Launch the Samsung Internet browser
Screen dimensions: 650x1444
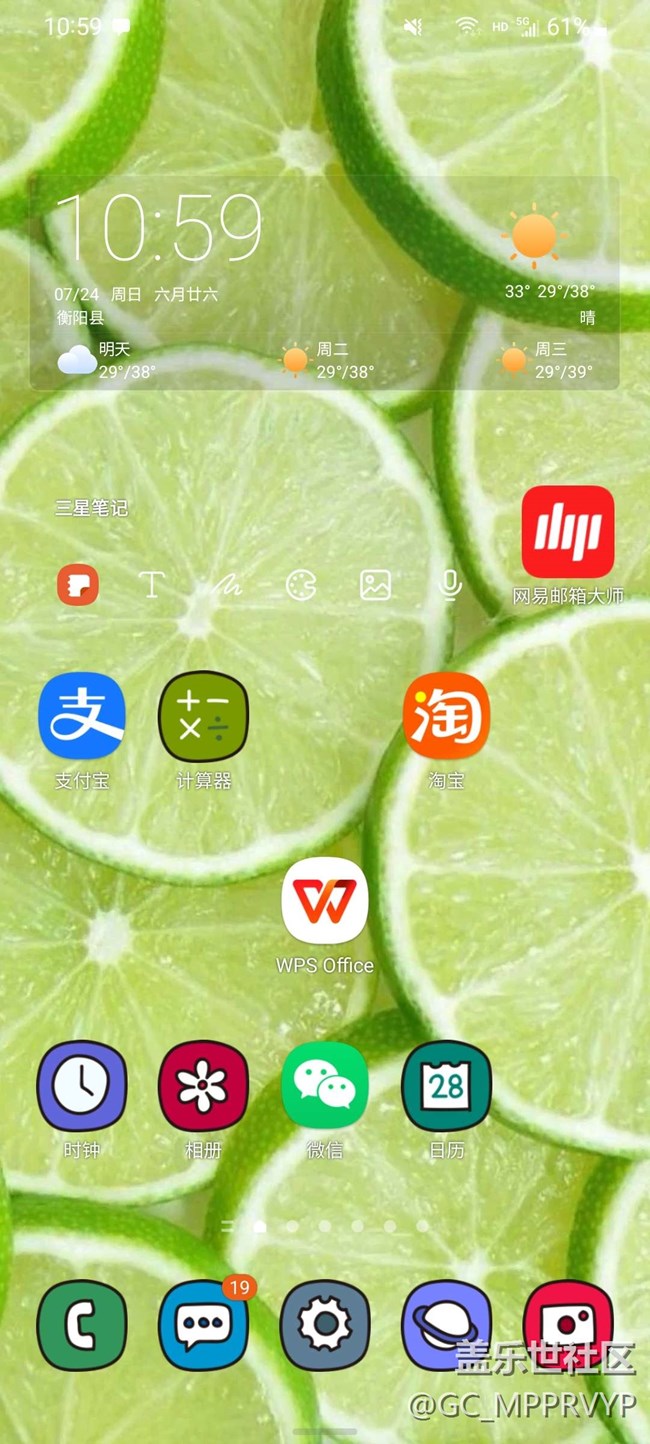pos(446,1325)
